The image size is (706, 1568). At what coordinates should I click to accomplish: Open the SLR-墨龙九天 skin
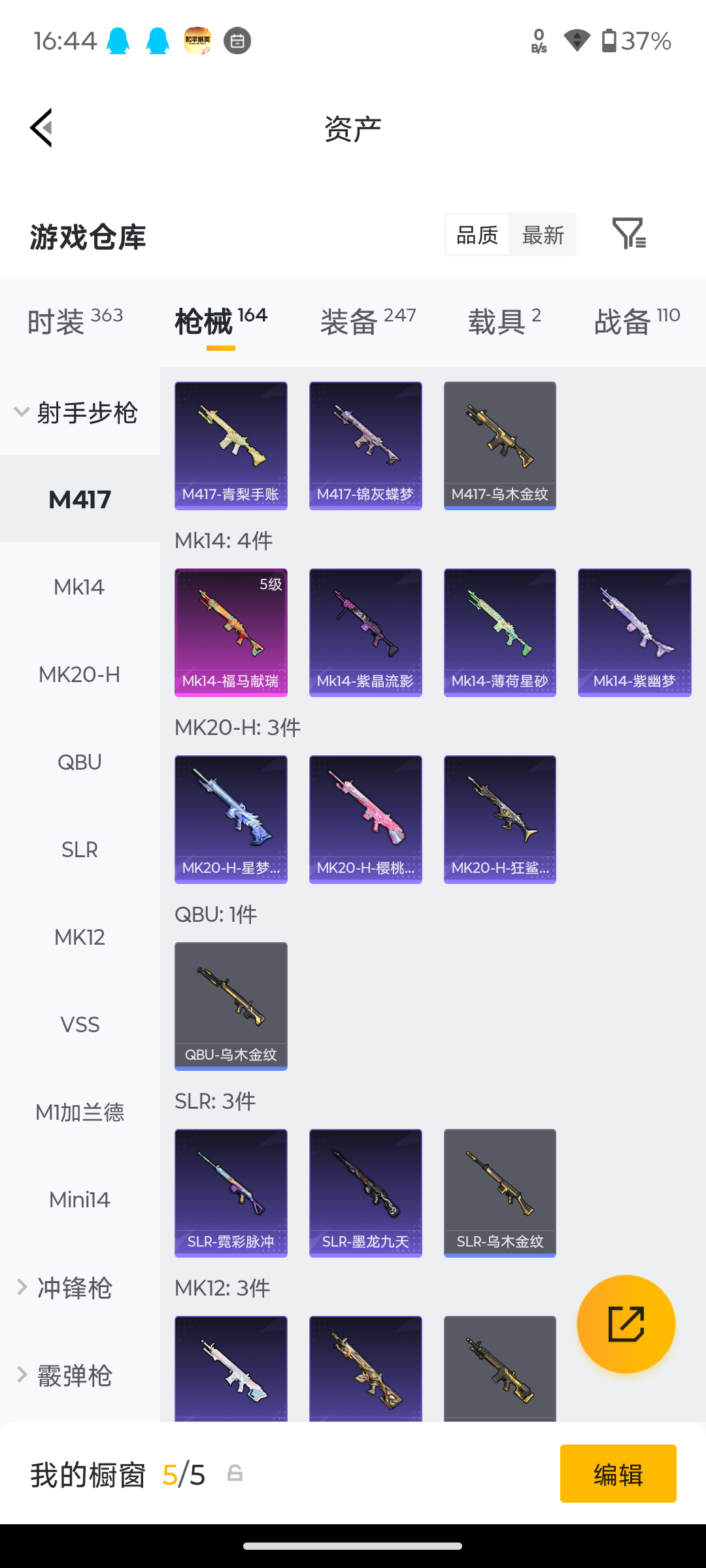pyautogui.click(x=365, y=1193)
